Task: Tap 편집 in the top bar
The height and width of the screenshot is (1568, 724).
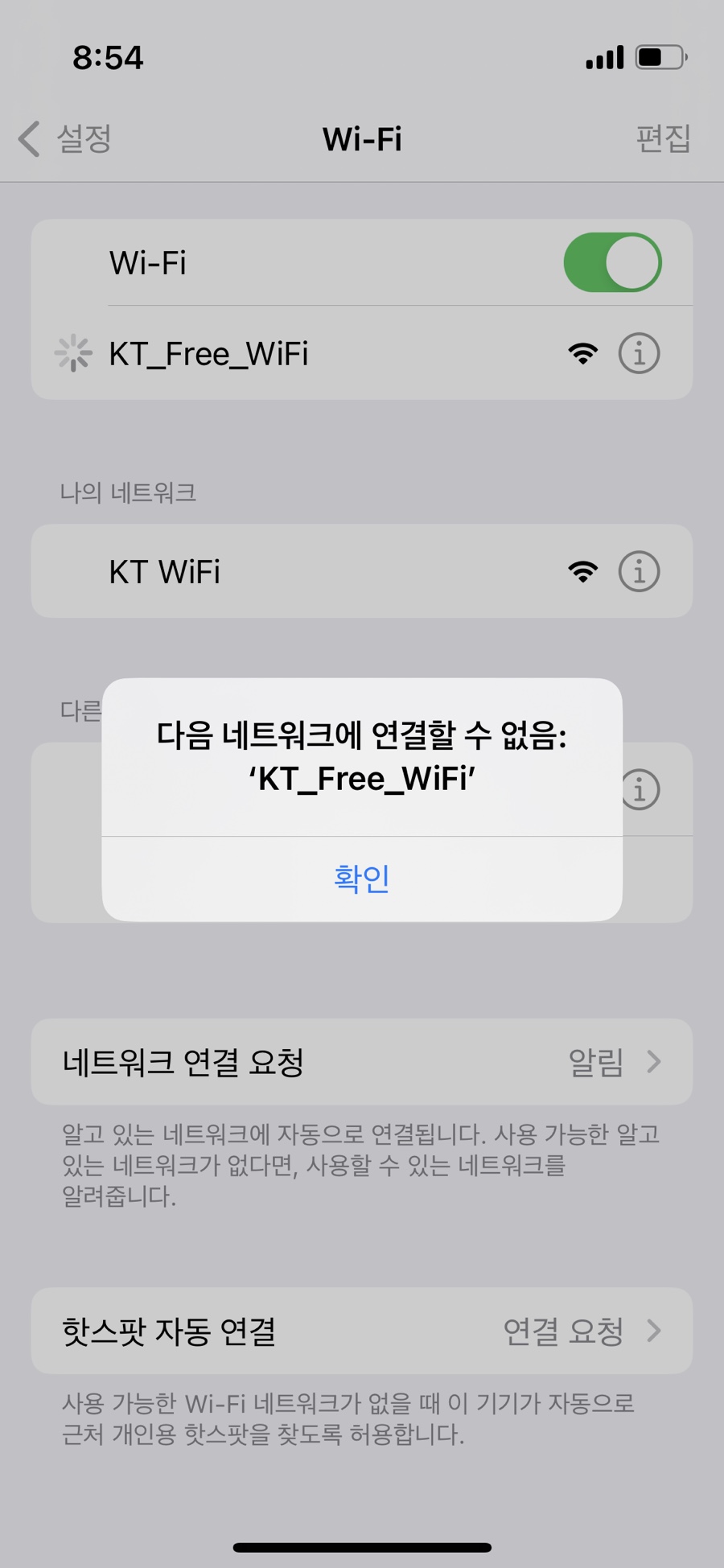Action: (663, 138)
